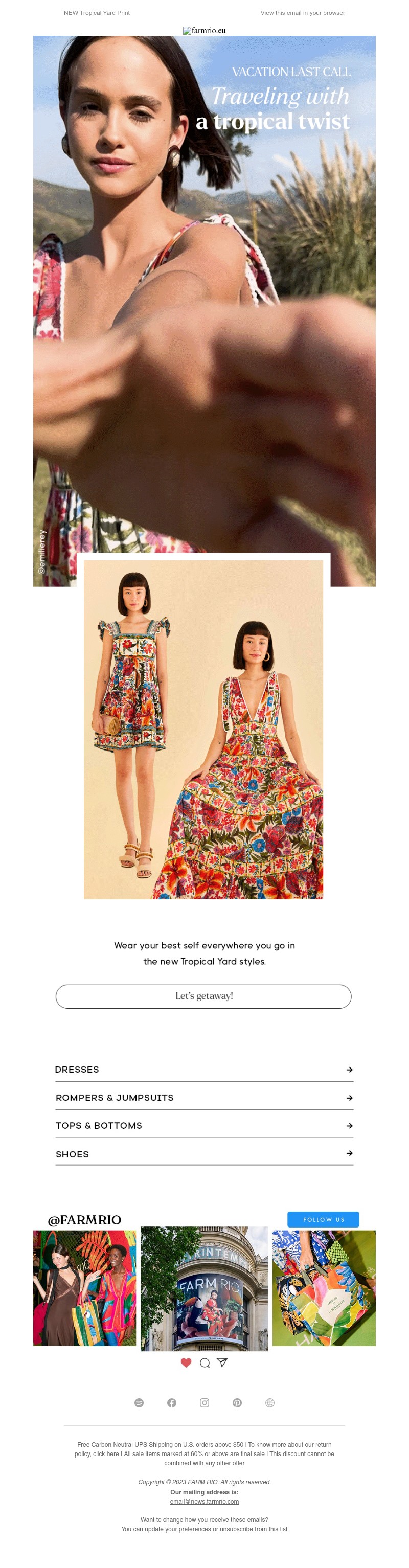Open the Tropical Yard dresses image
409x1568 pixels.
pyautogui.click(x=203, y=729)
